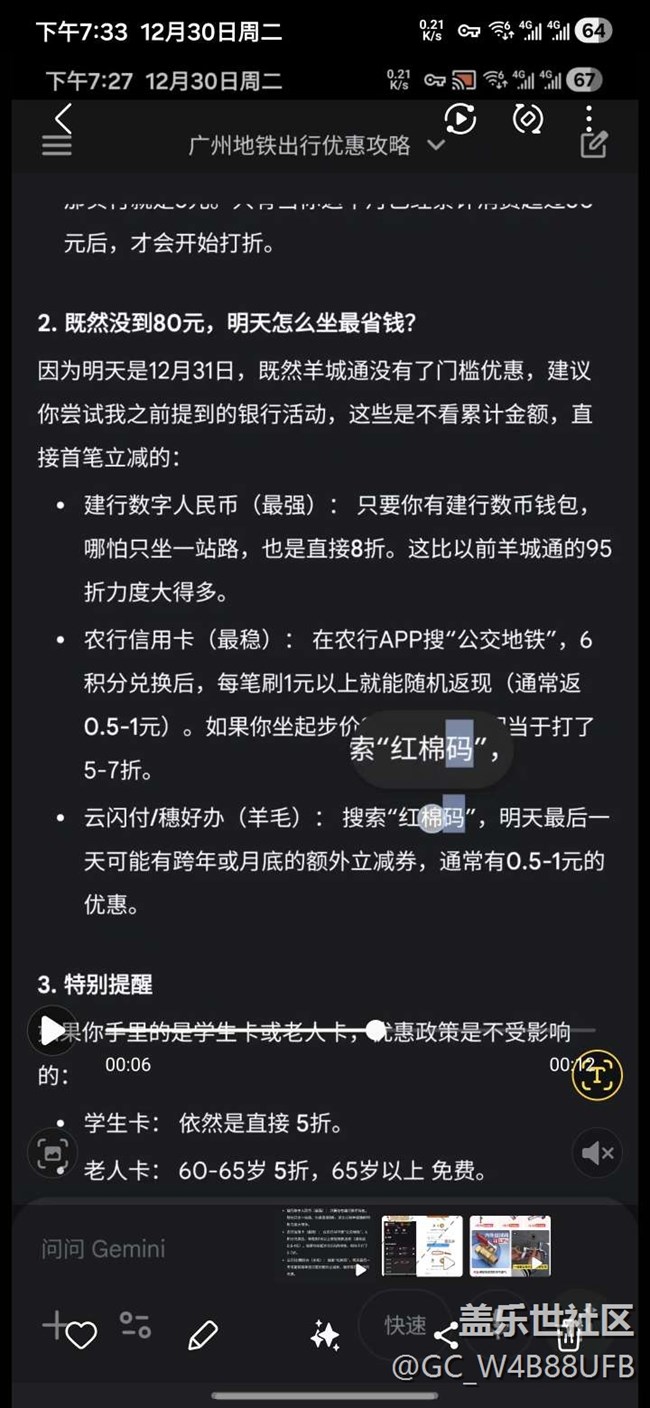Go back from the video viewer
This screenshot has height=1408, width=650.
63,119
